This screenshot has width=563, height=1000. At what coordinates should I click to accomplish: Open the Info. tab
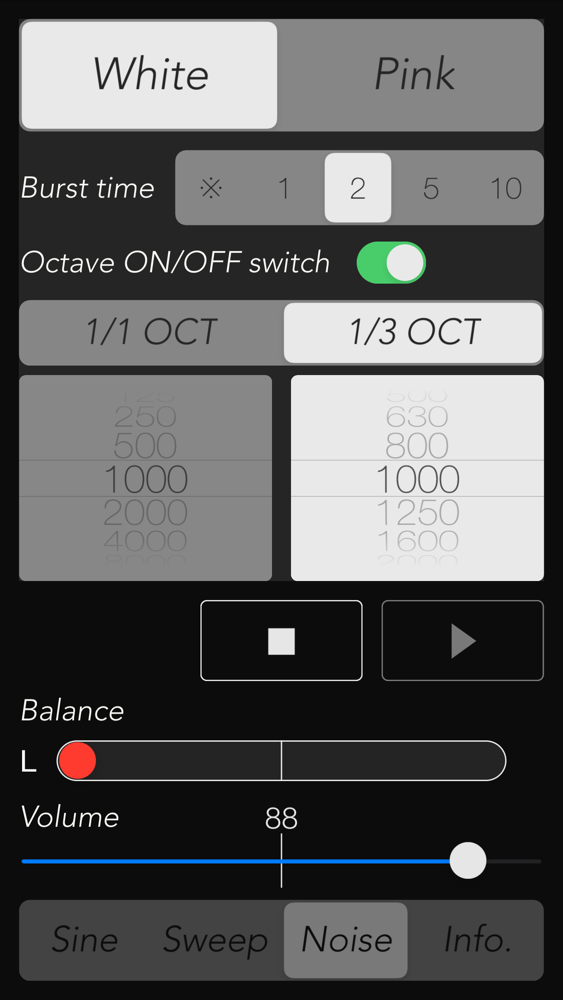click(x=478, y=940)
